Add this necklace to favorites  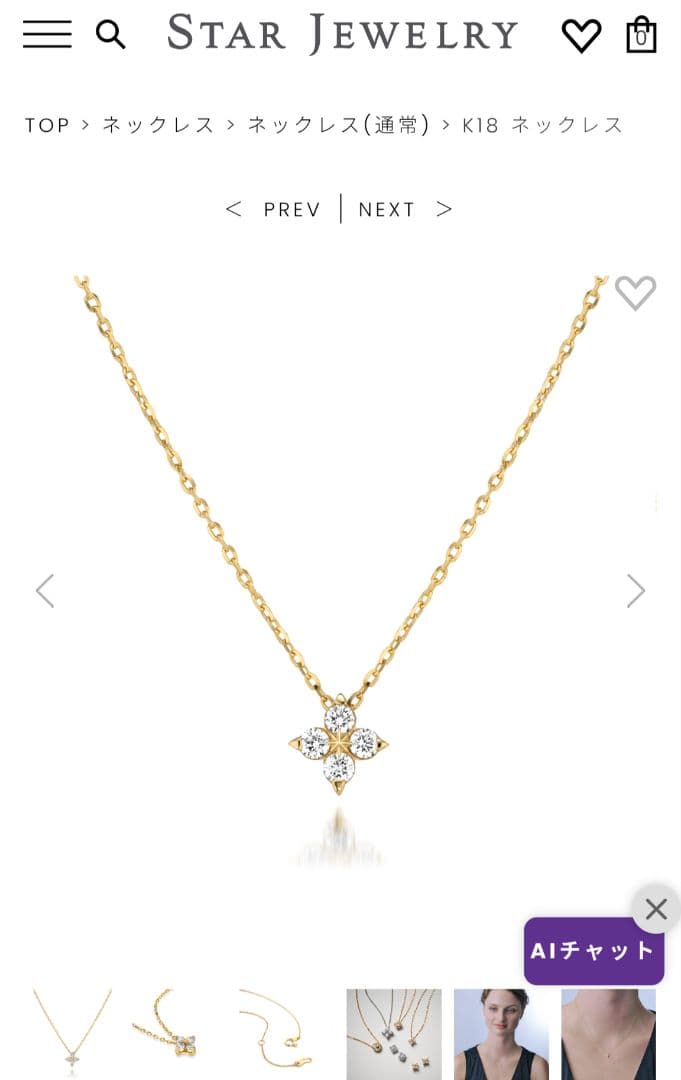point(635,293)
